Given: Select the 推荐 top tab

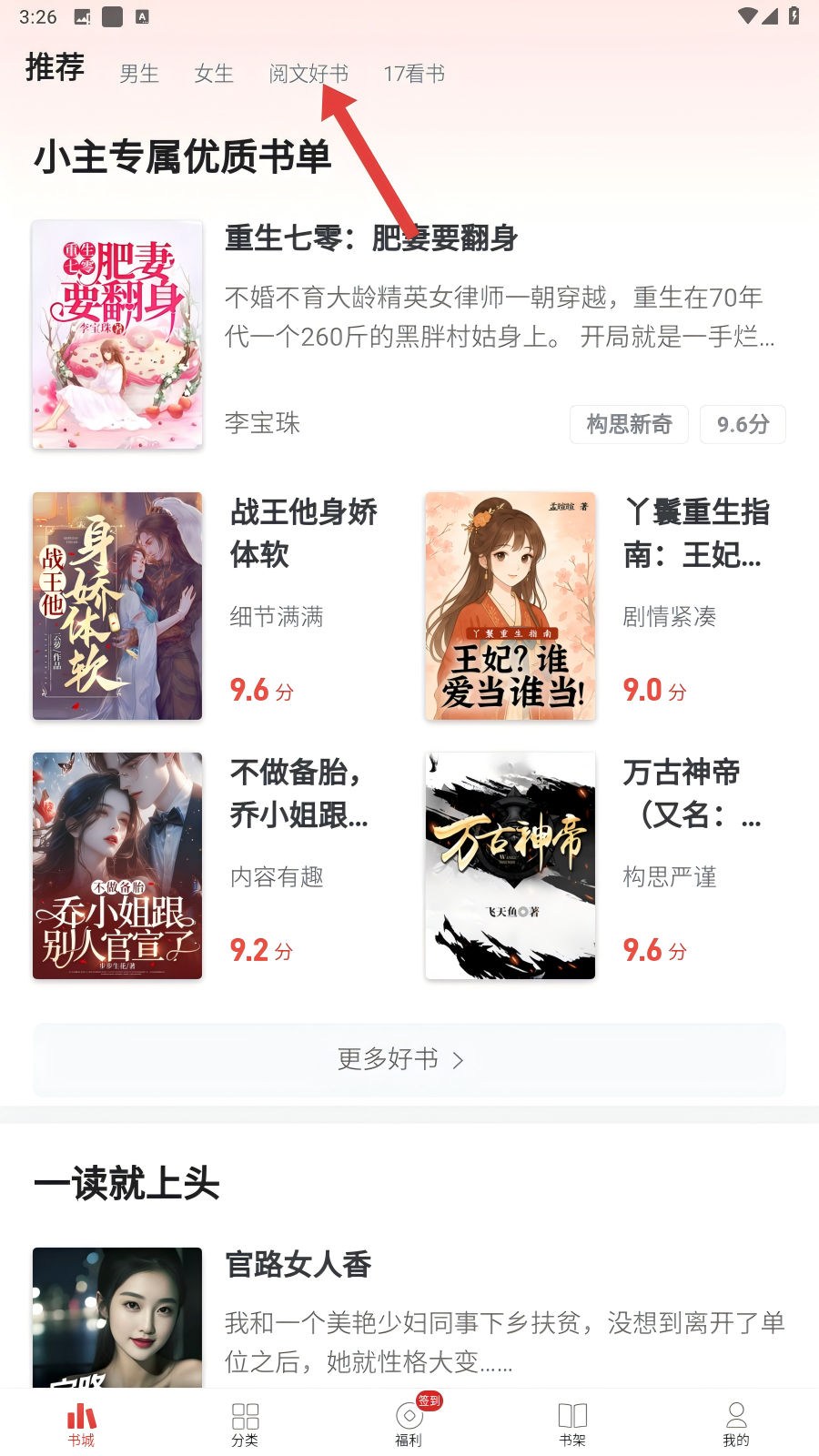Looking at the screenshot, I should click(x=55, y=68).
